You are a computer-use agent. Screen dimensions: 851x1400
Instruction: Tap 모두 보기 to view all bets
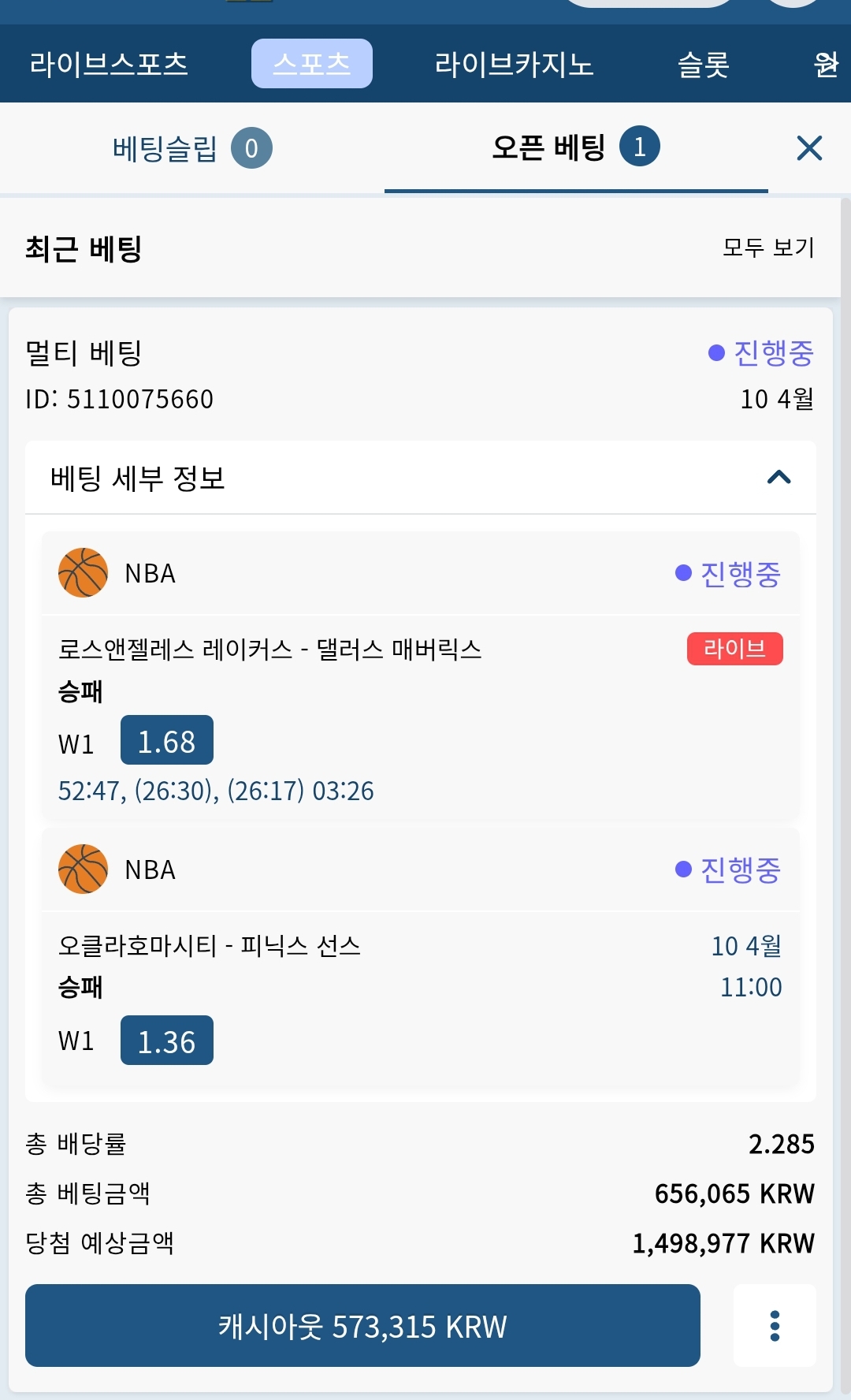(x=768, y=248)
